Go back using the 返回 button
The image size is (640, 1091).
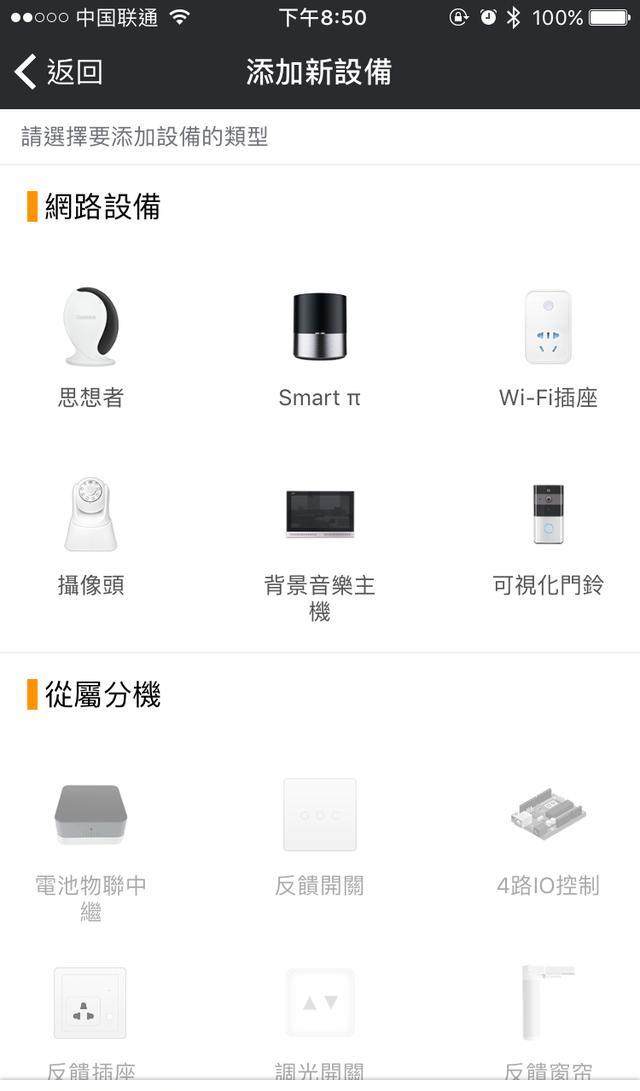click(60, 72)
